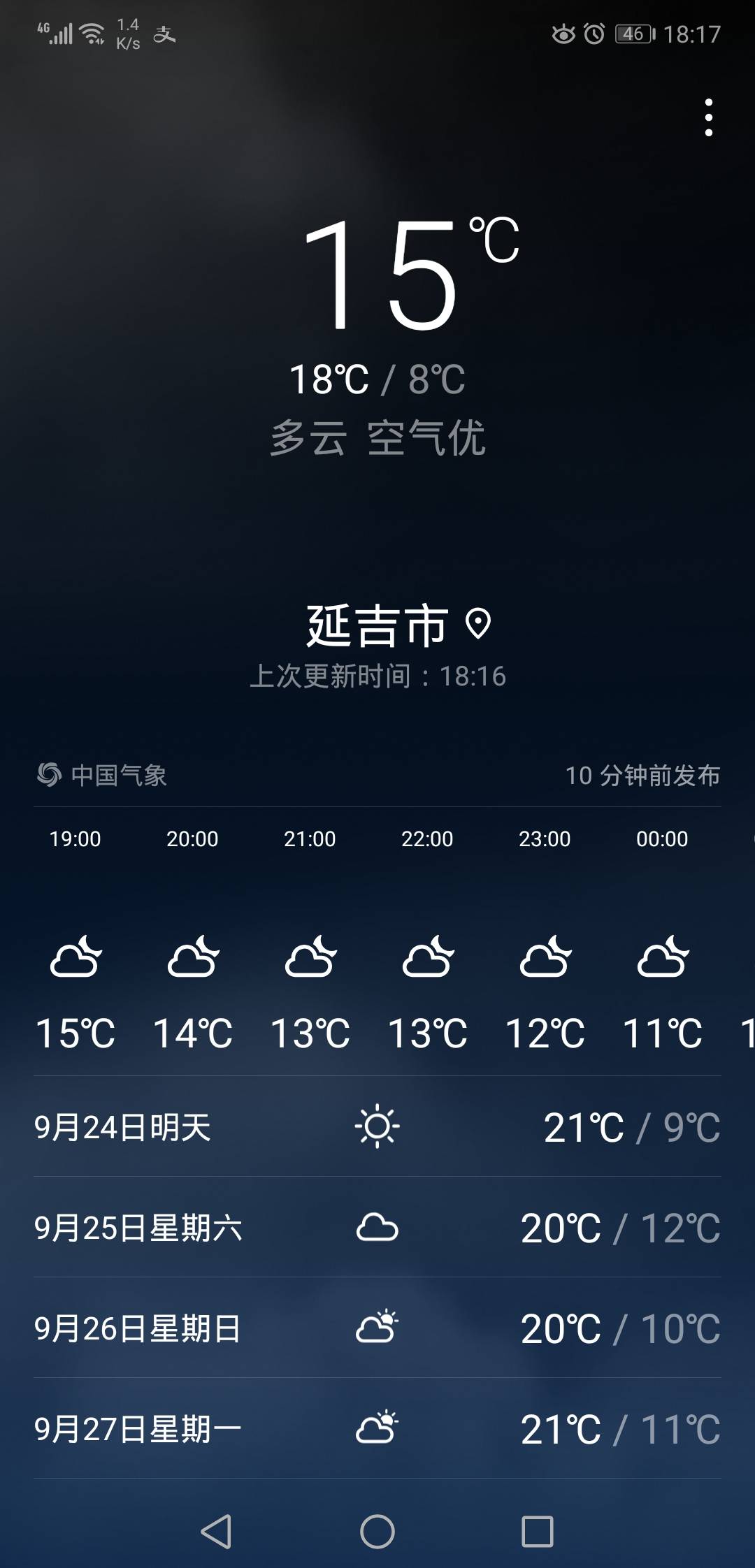Open the 中国气象 source link

tap(102, 775)
